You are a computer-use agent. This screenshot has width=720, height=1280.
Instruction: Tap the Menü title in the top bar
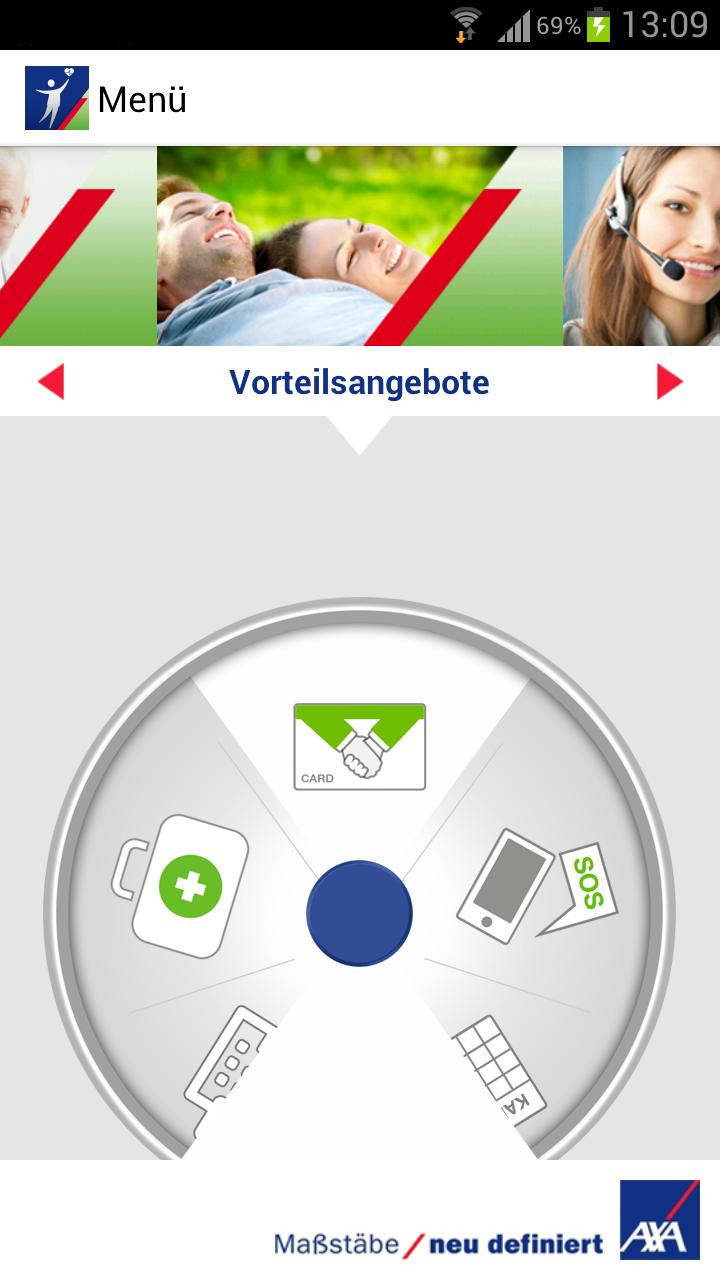[143, 99]
